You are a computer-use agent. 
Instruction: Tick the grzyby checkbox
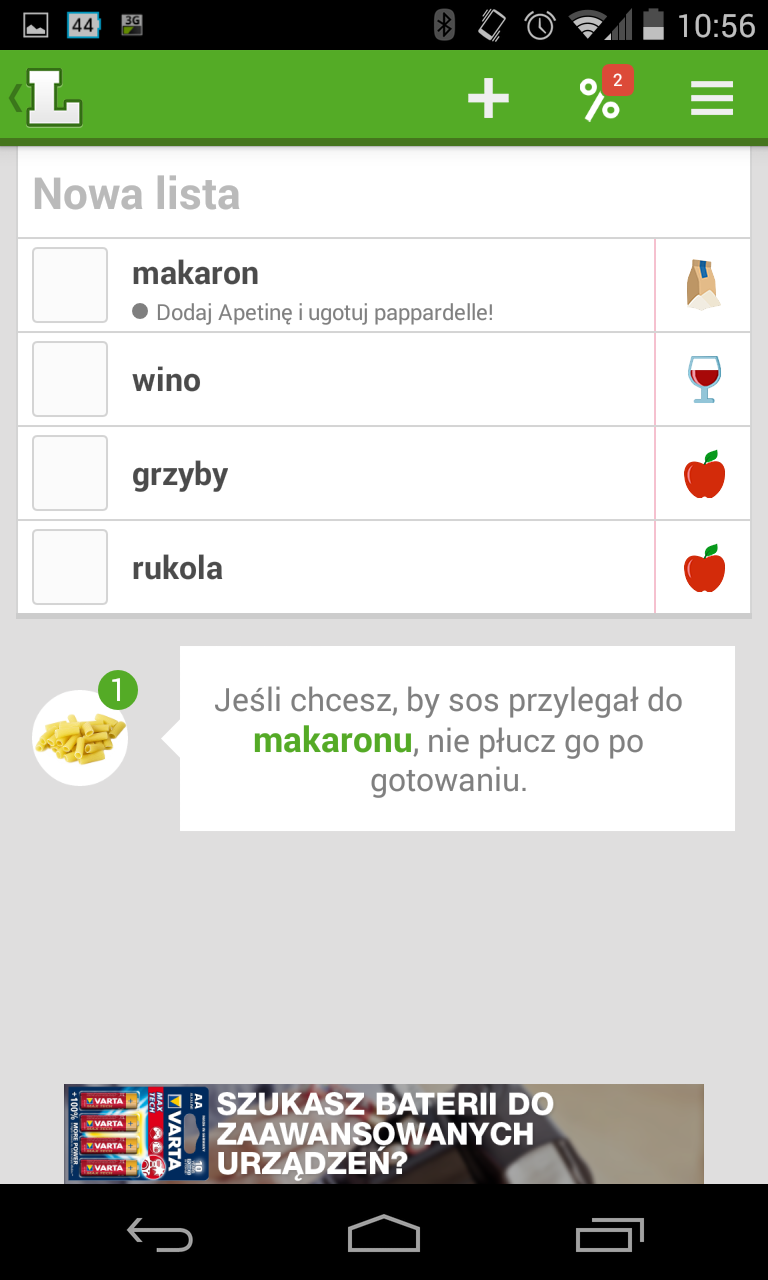[x=70, y=473]
